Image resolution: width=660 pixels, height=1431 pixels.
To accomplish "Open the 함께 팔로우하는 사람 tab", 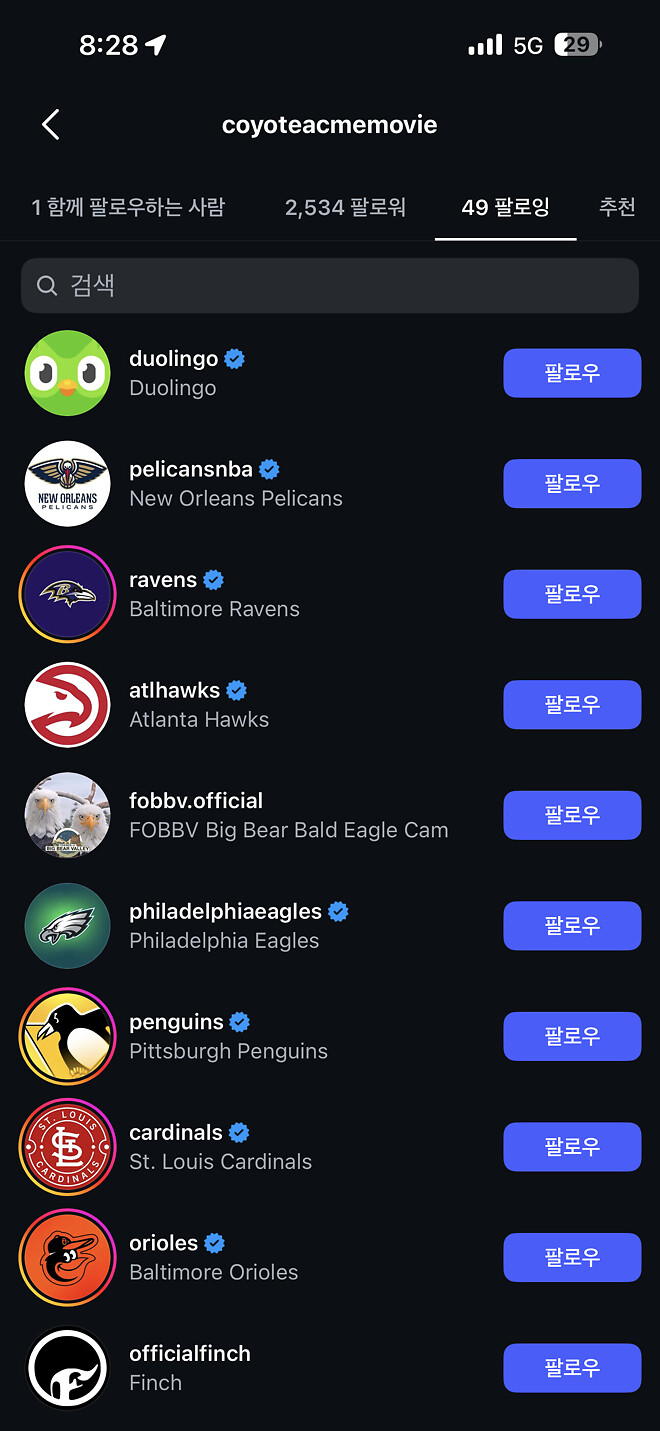I will tap(128, 207).
